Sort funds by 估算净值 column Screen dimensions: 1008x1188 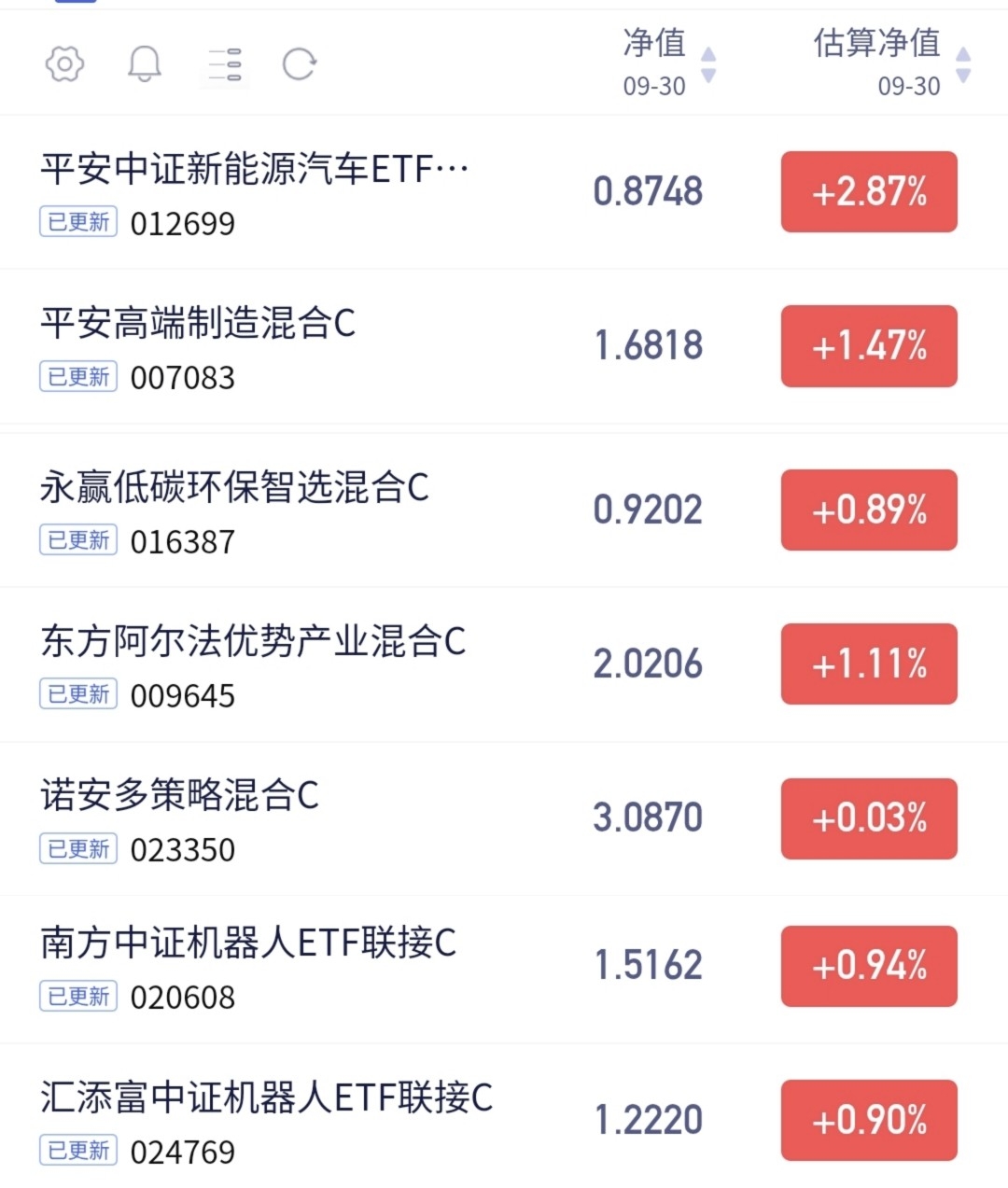[x=889, y=62]
